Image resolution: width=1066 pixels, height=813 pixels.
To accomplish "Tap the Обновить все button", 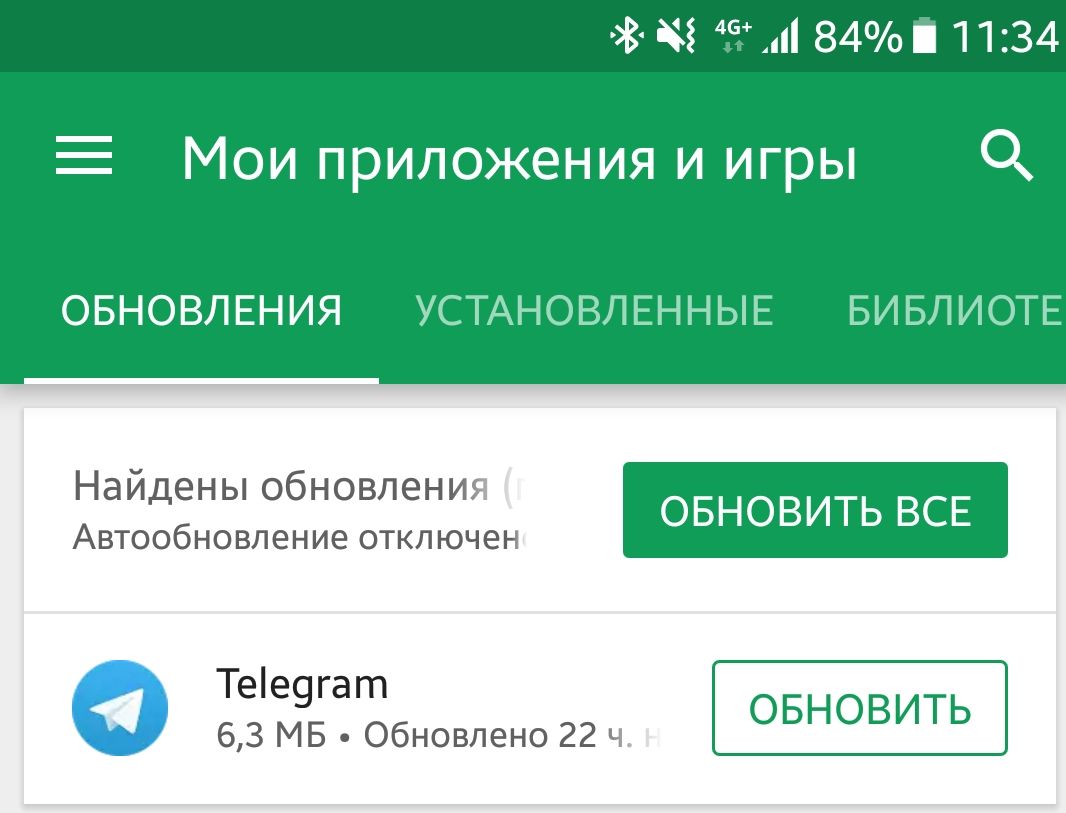I will point(815,510).
